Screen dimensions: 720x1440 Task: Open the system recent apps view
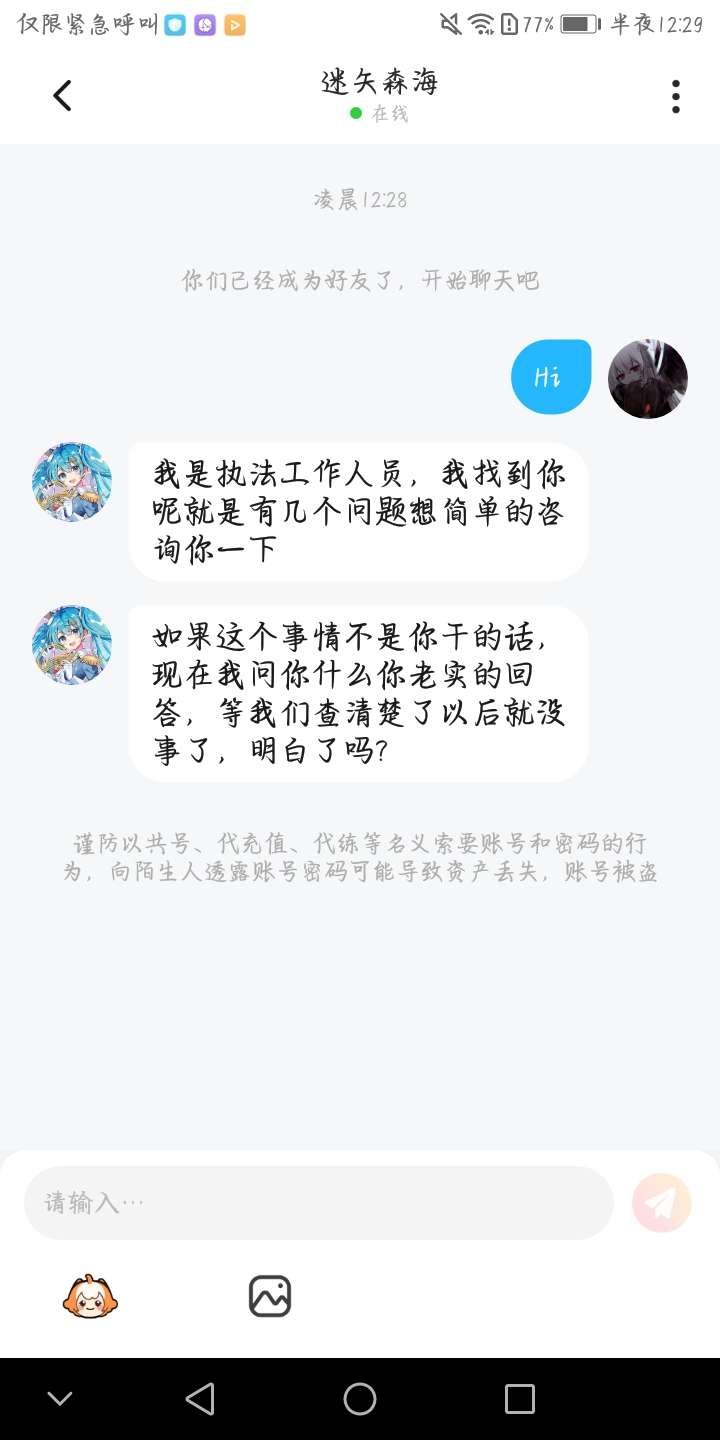point(519,1399)
